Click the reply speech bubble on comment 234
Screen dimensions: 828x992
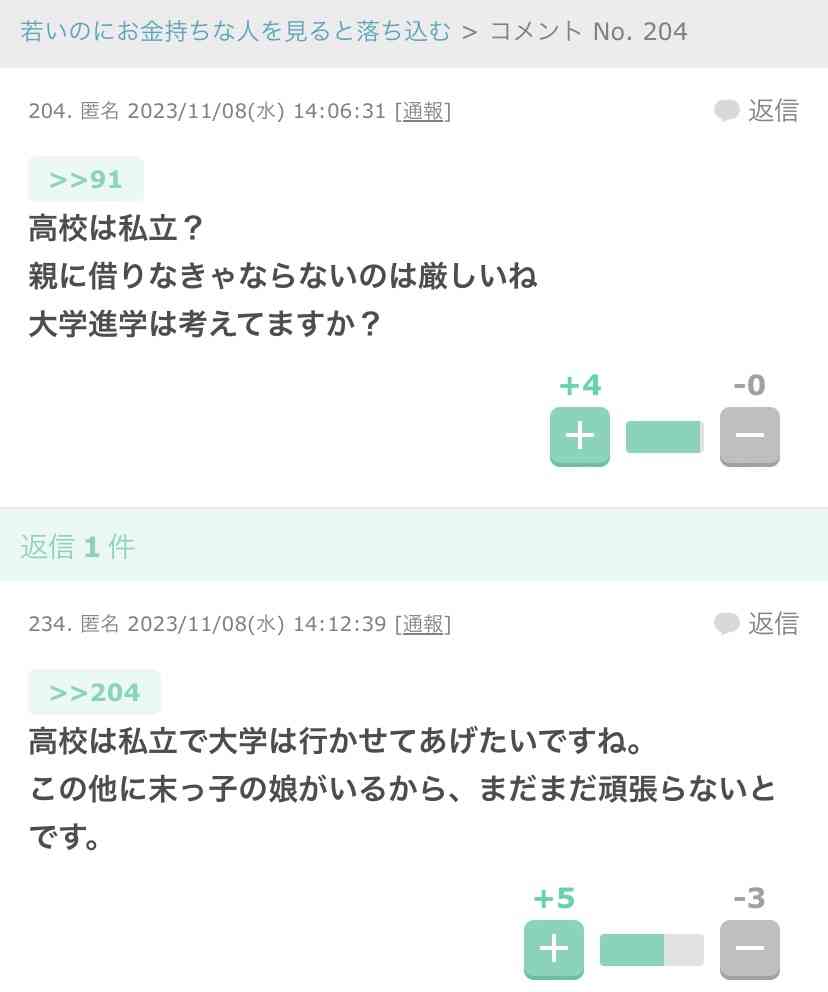[725, 624]
